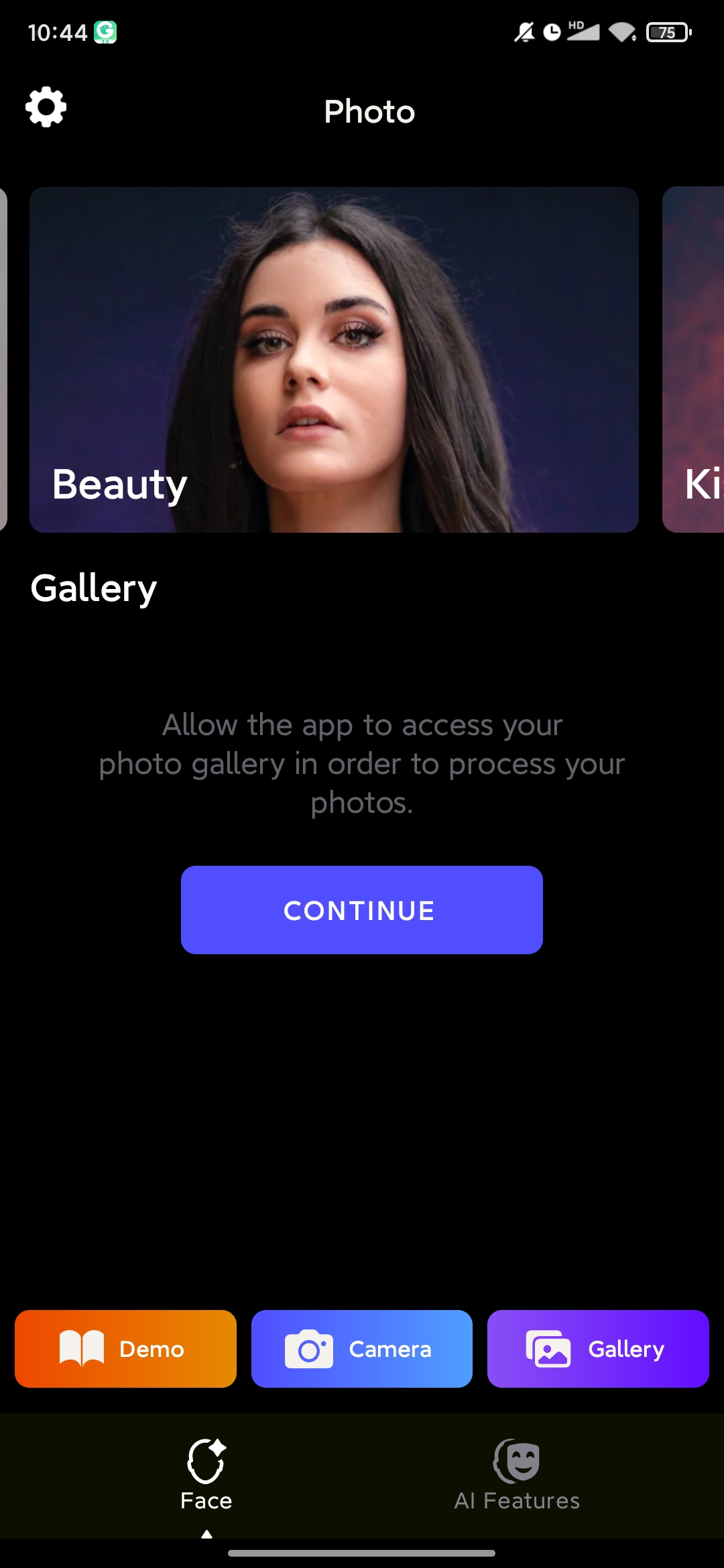Open the Beauty feature card
Viewport: 724px width, 1568px height.
334,360
